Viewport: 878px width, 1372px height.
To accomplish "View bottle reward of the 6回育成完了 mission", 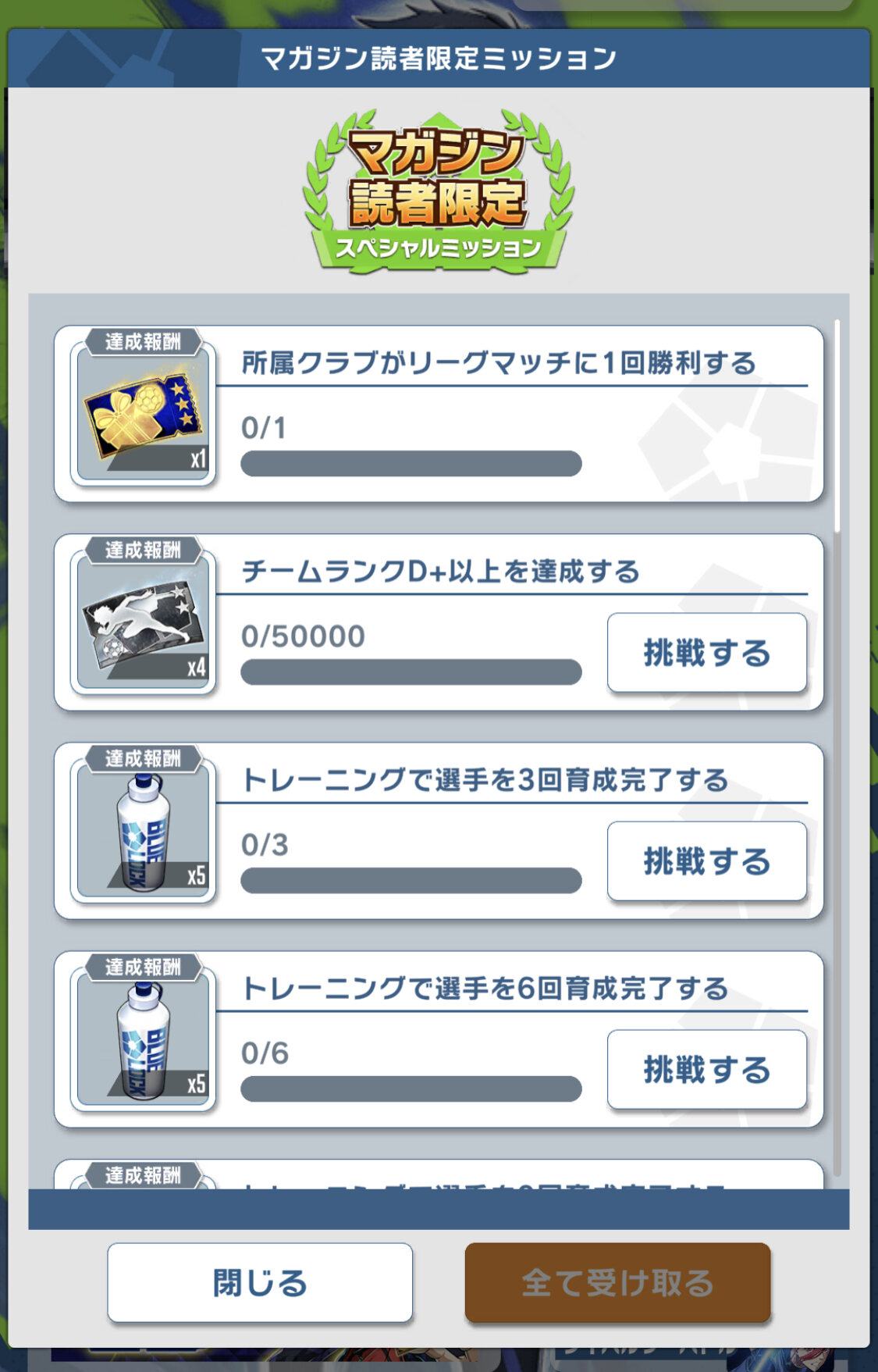I will point(143,1039).
